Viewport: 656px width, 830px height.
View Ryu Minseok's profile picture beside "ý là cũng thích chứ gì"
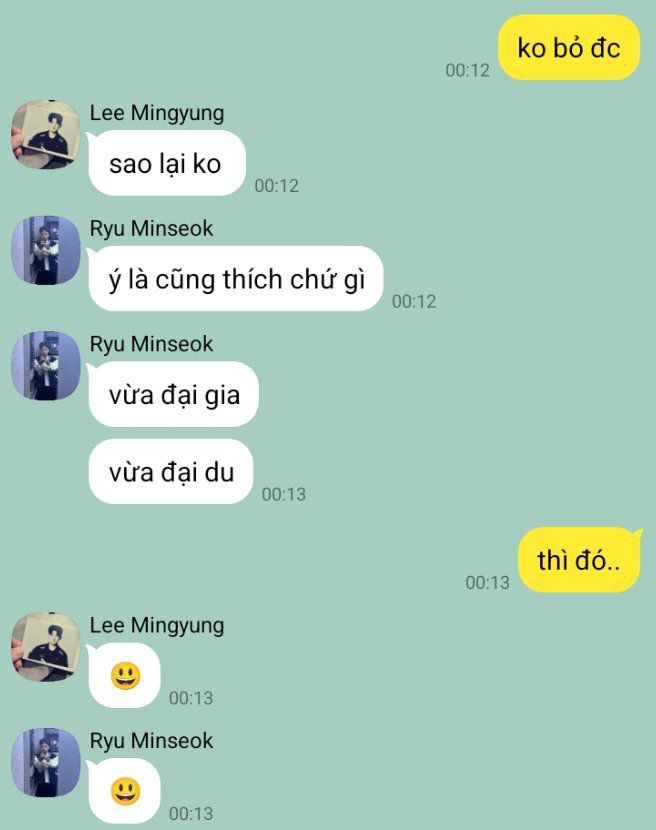pos(45,250)
